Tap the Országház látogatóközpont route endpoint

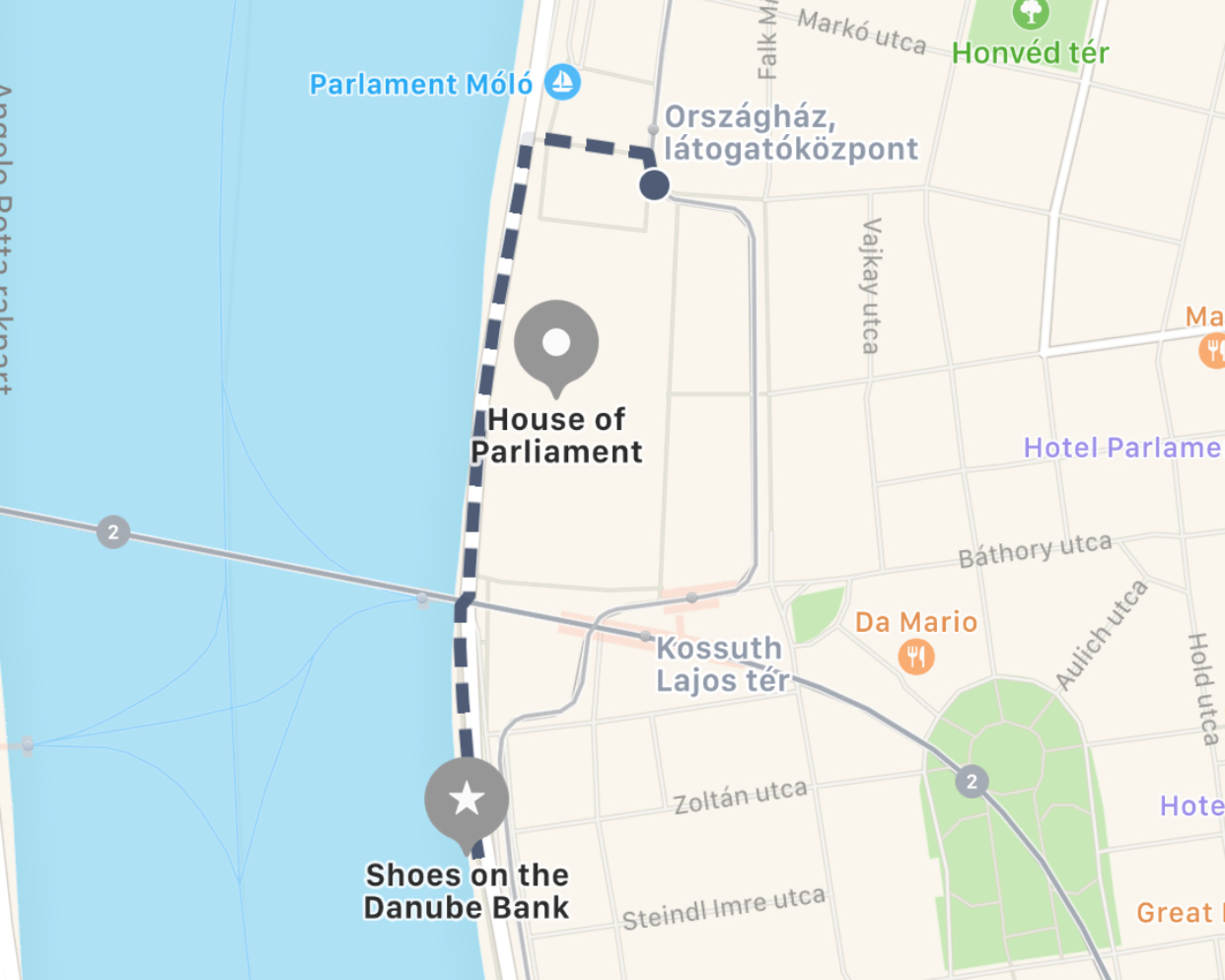[x=655, y=184]
